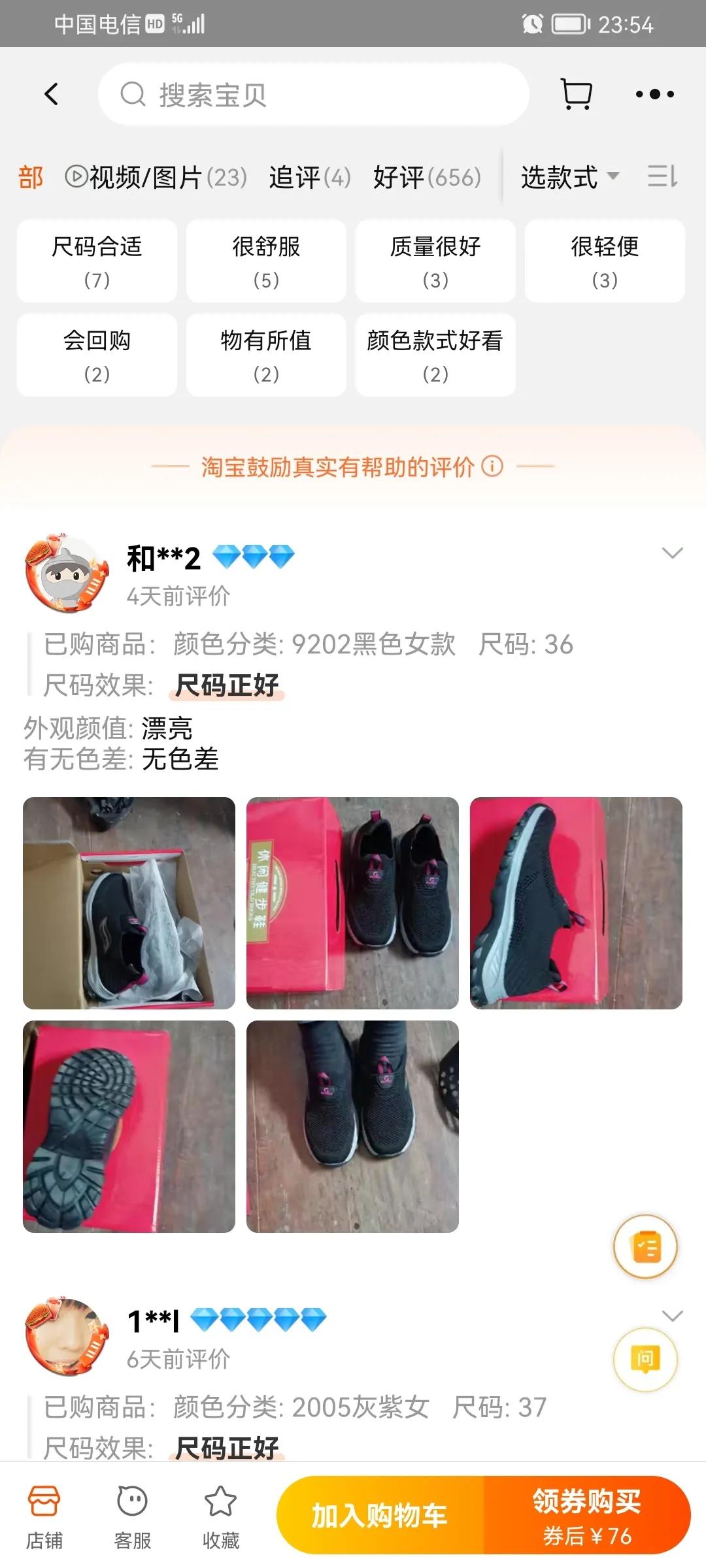Tap the back arrow to return
The image size is (706, 1568).
tap(51, 93)
